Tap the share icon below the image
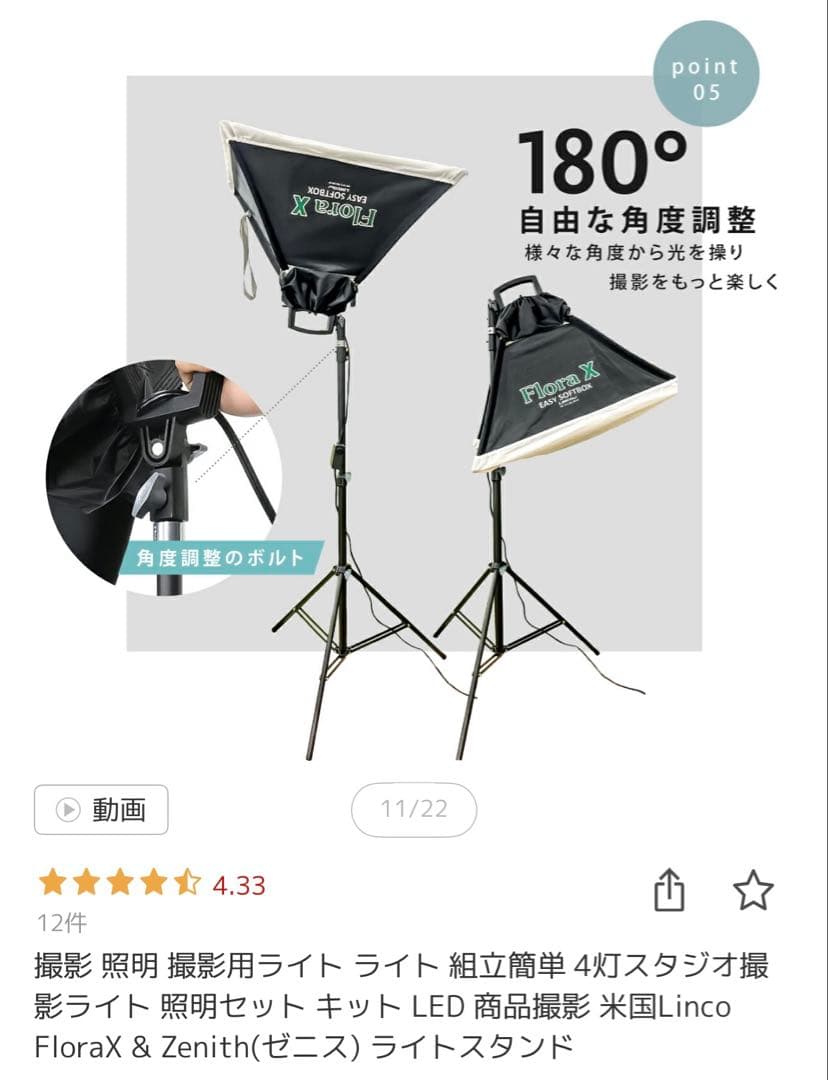Image resolution: width=828 pixels, height=1080 pixels. tap(668, 890)
